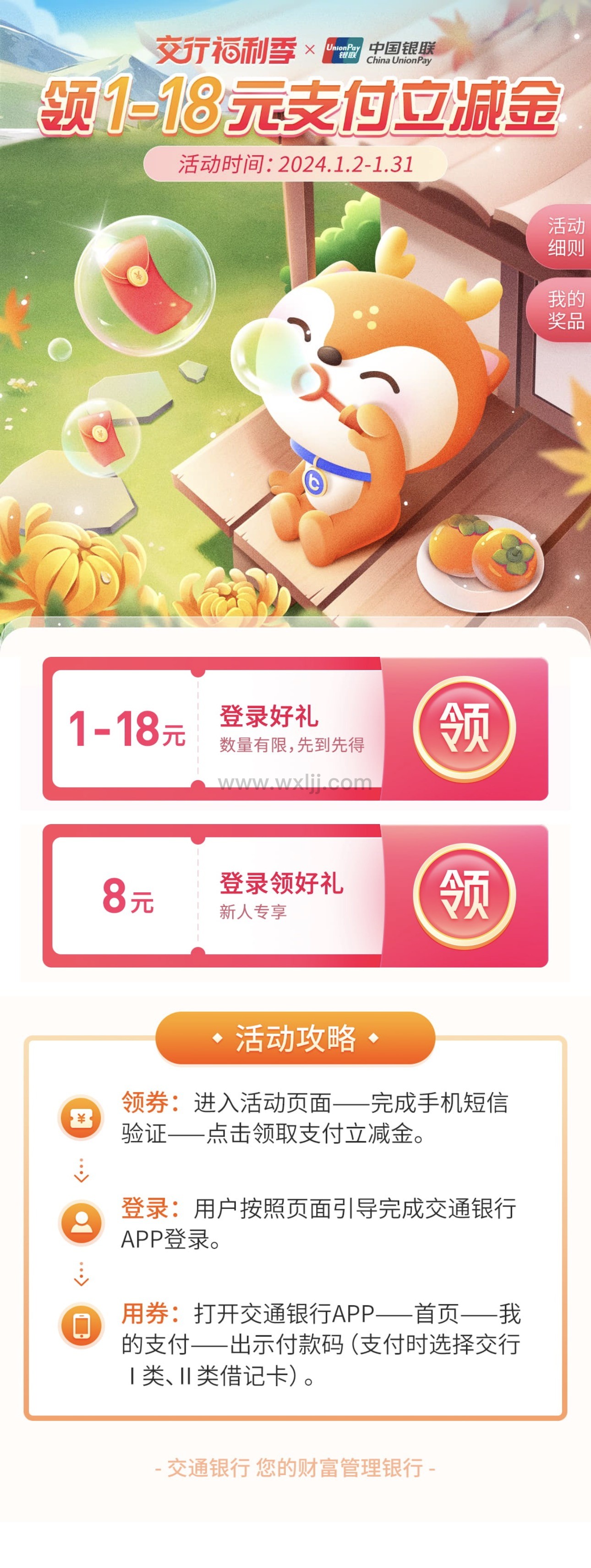
Task: Claim the 8元 新人专享 coupon
Action: pos(464,895)
